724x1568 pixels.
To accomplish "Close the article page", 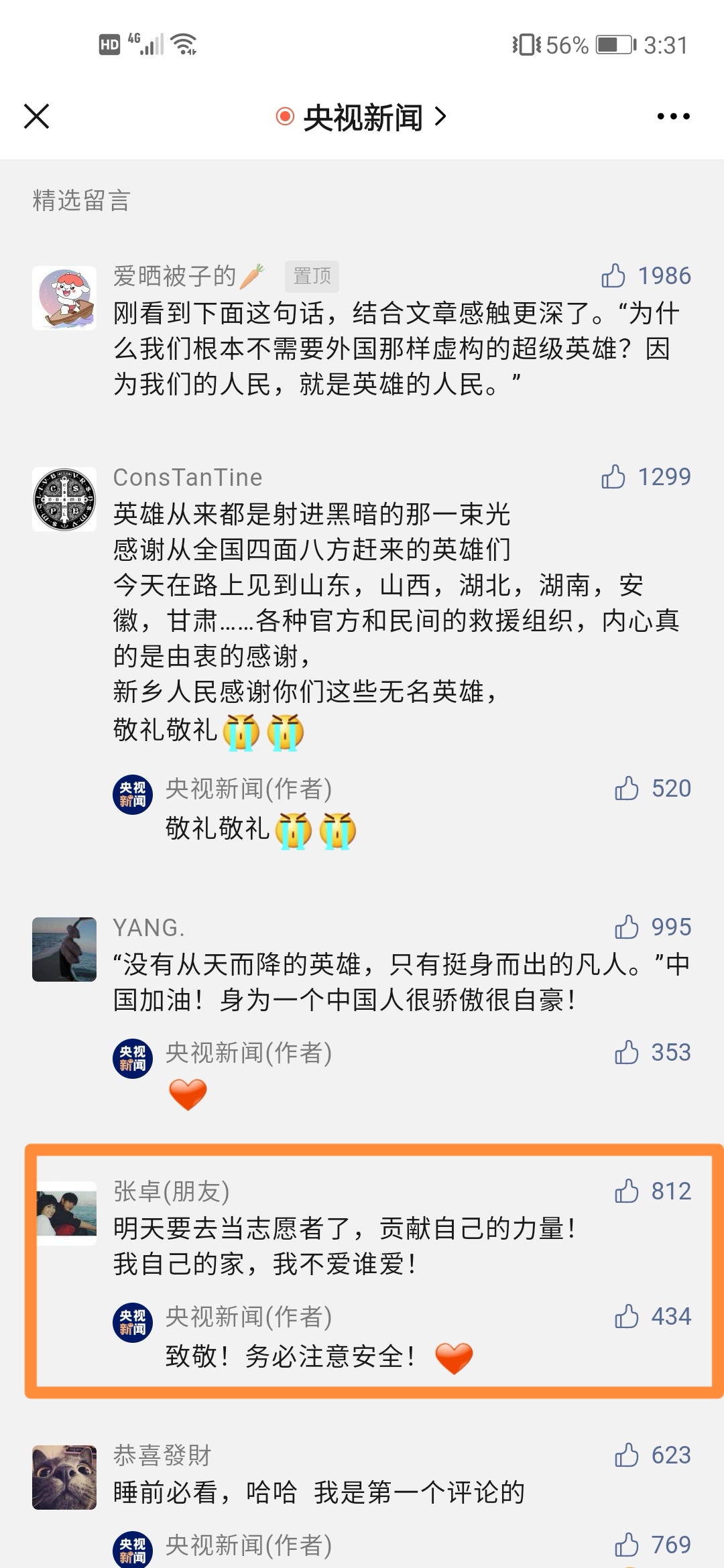I will (37, 117).
